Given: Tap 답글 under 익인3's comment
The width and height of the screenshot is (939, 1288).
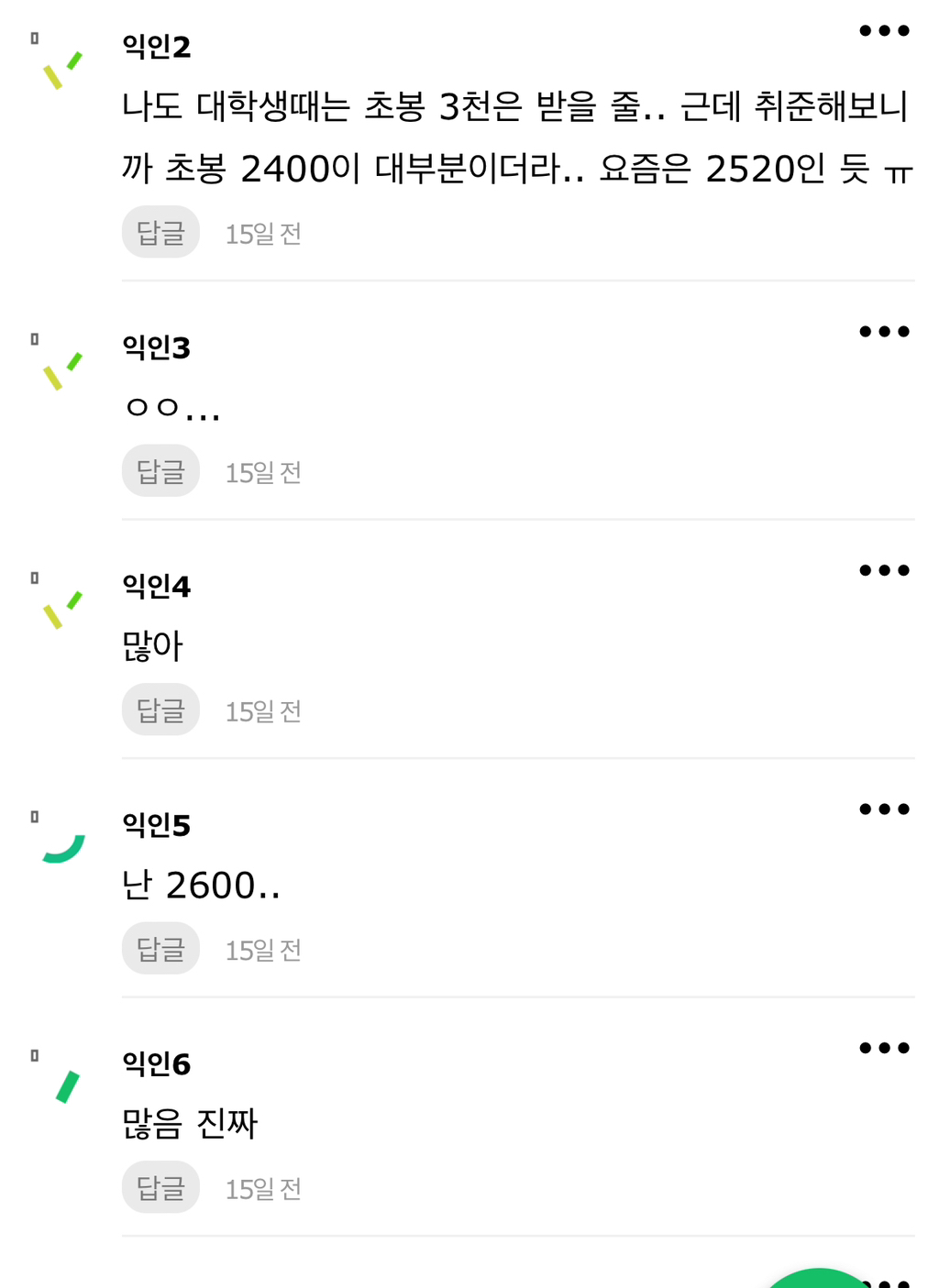Looking at the screenshot, I should click(x=160, y=471).
